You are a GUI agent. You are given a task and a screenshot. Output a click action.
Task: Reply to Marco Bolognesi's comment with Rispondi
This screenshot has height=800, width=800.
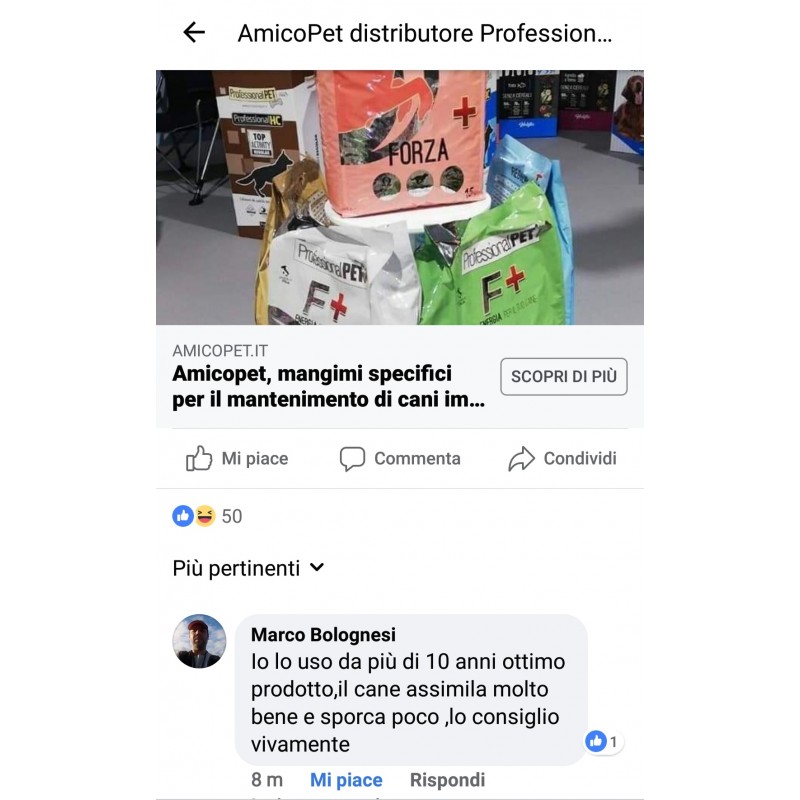click(x=447, y=780)
